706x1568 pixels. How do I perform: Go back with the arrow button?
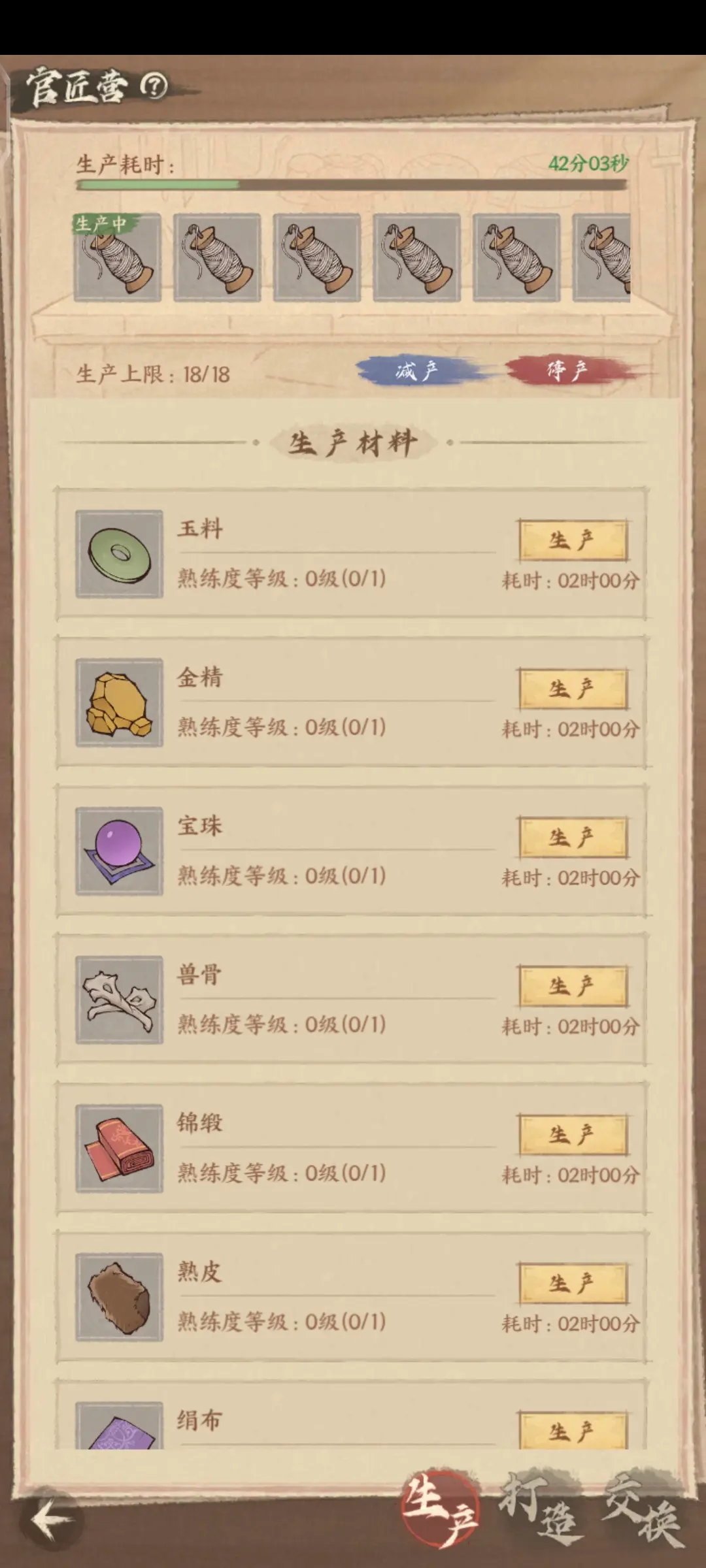coord(51,1520)
